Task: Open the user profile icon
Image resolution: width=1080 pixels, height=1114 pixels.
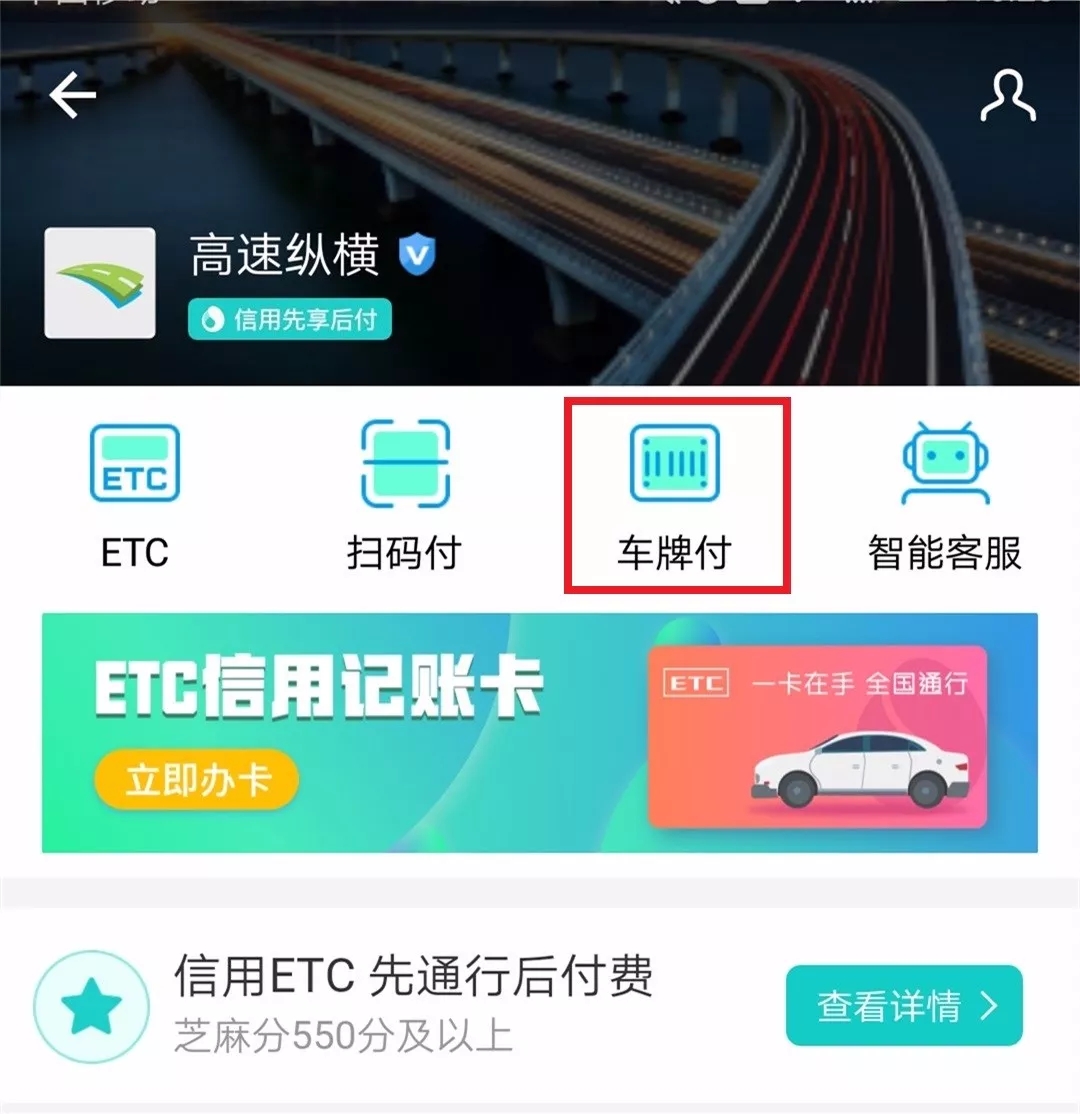Action: (x=1007, y=96)
